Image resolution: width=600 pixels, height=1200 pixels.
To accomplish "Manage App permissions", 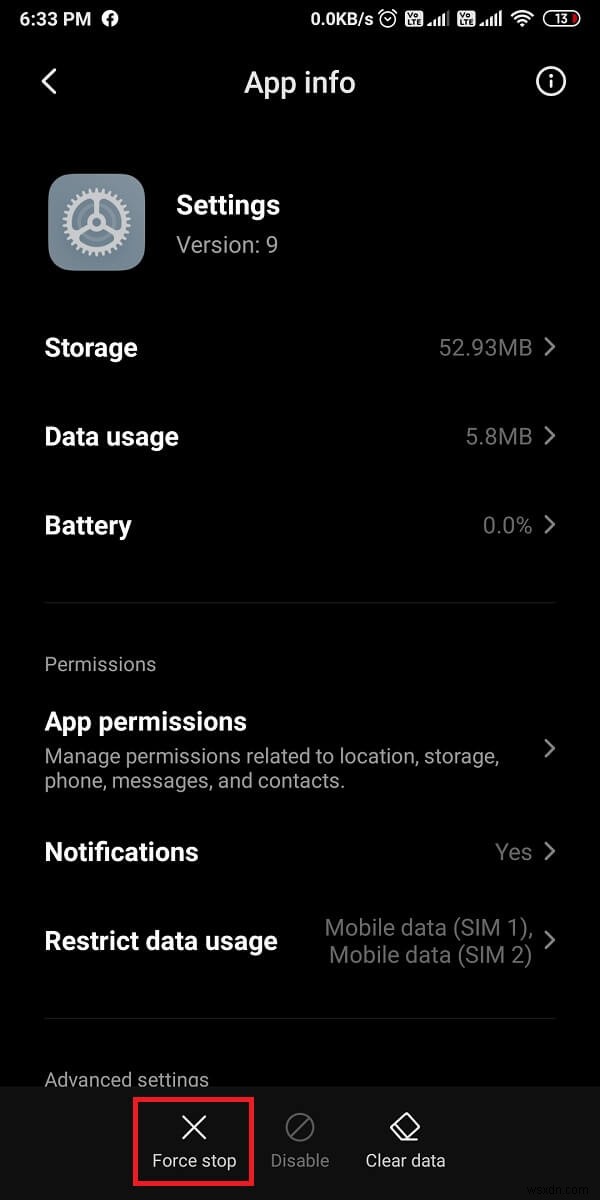I will pyautogui.click(x=300, y=749).
